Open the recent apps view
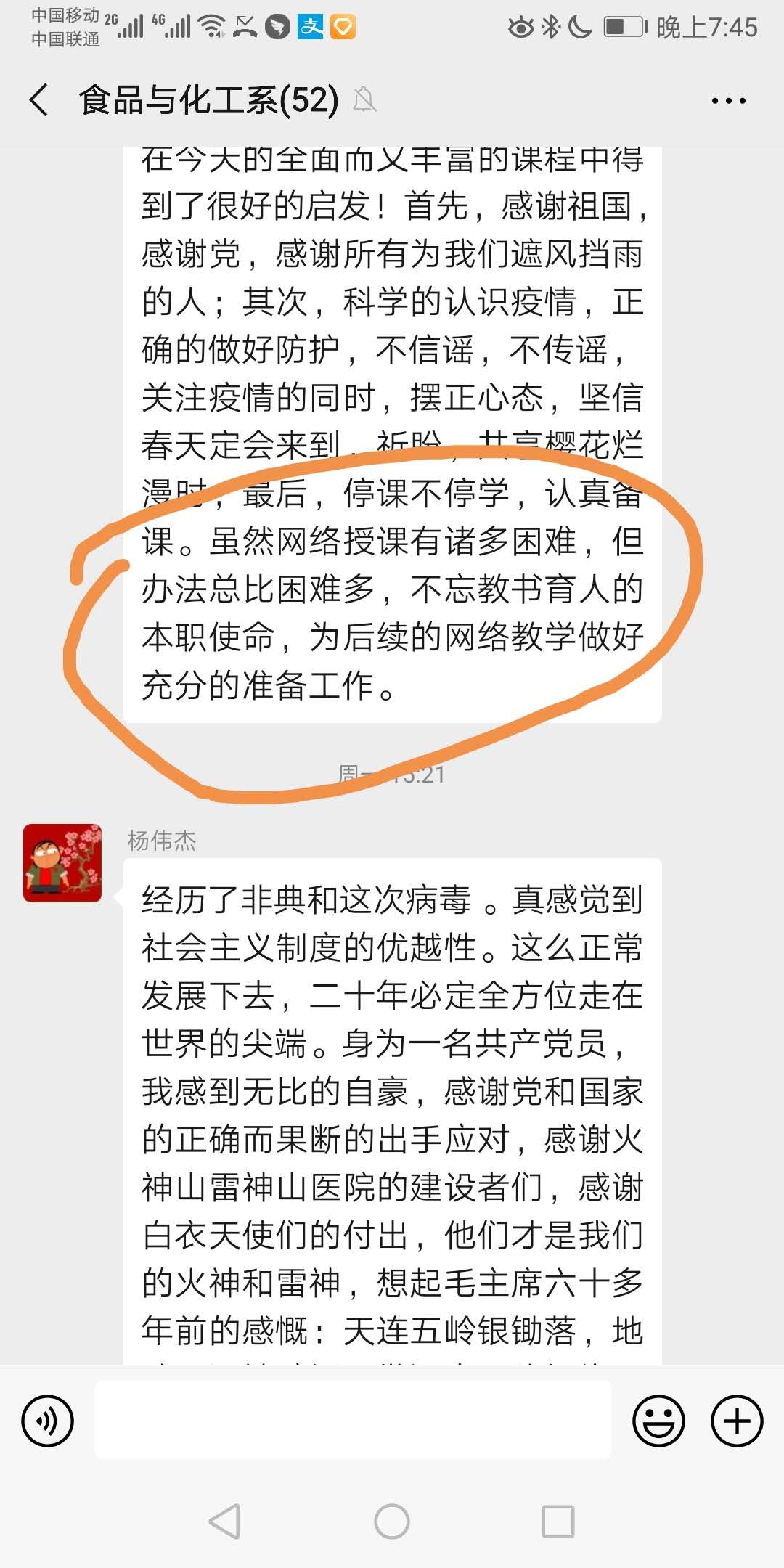 pos(558,1522)
